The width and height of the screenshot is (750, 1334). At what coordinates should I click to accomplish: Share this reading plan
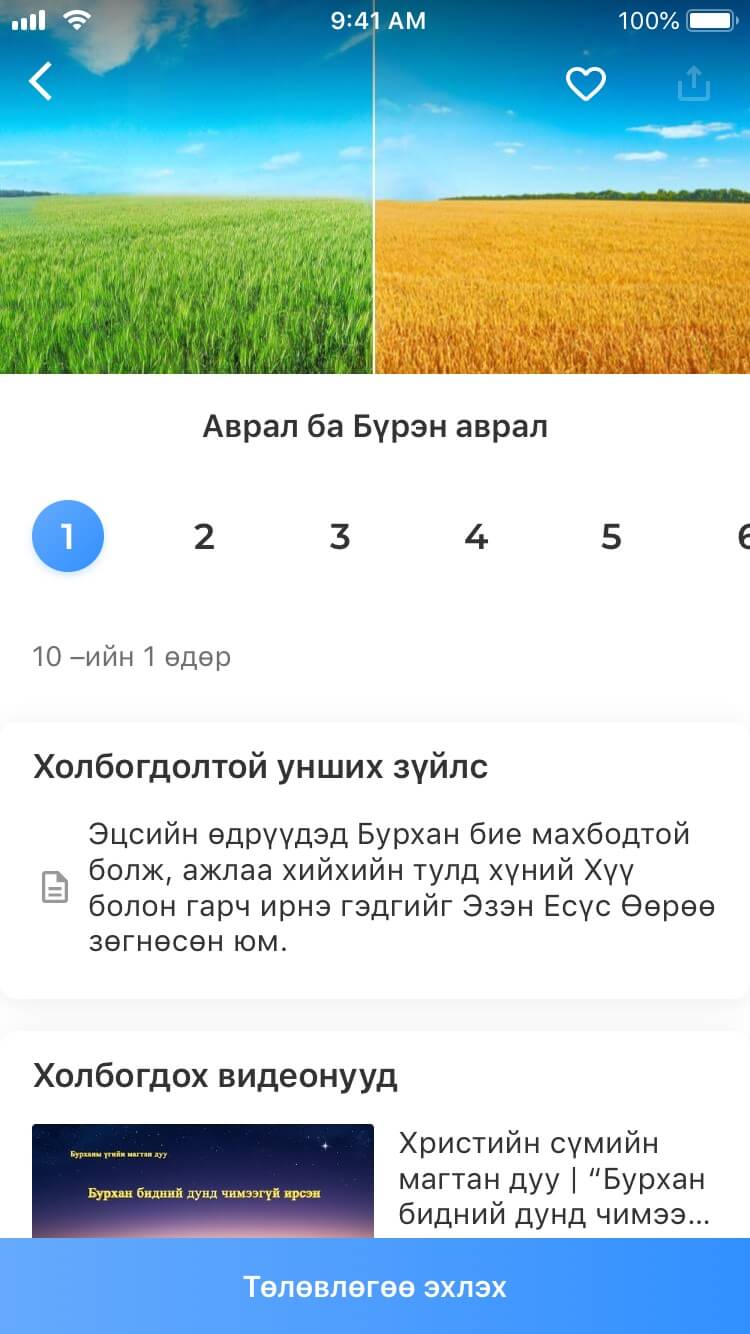click(x=693, y=84)
